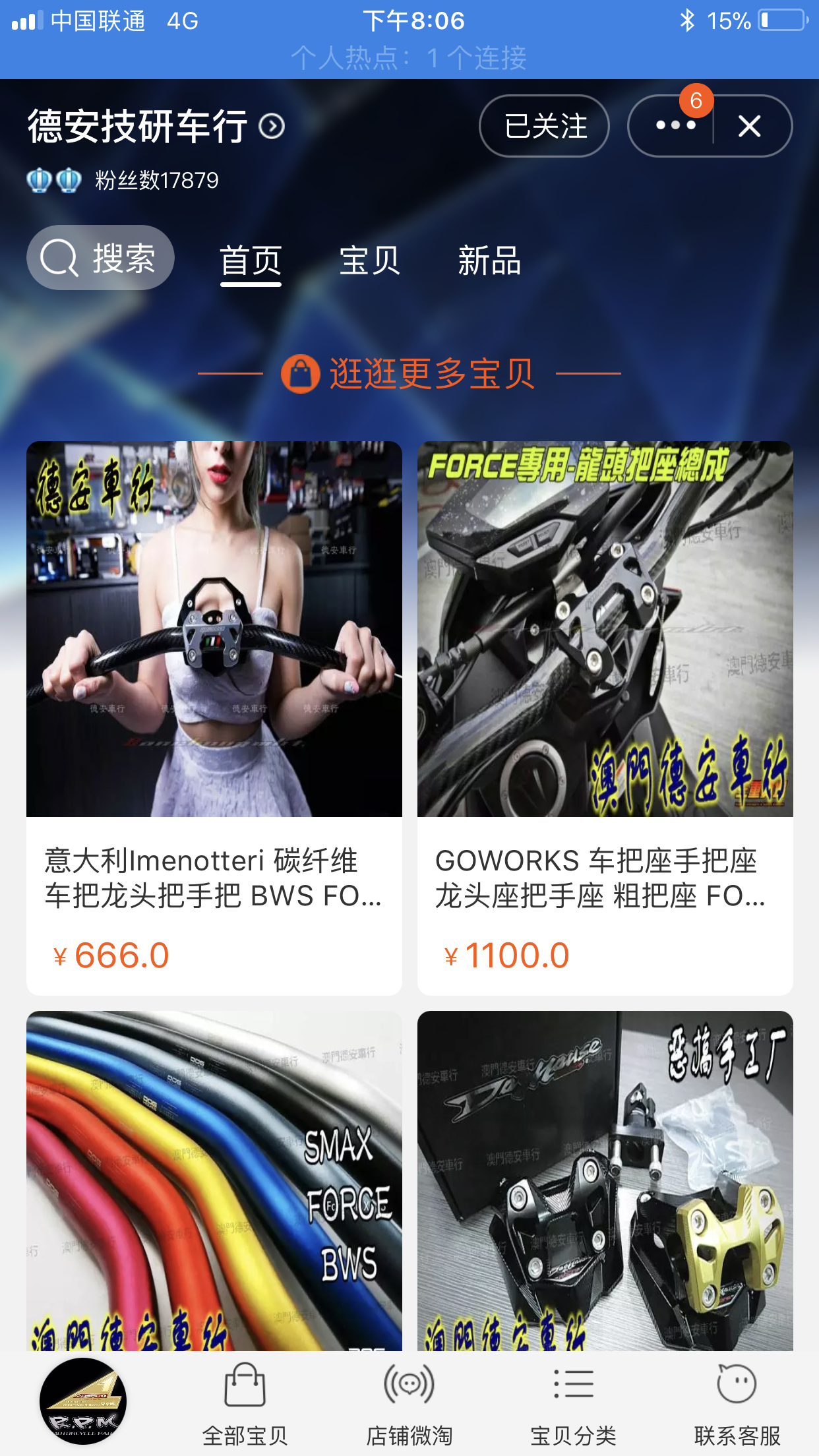Viewport: 819px width, 1456px height.
Task: Open the Imenotteri 碳纤维车把 product card
Action: coord(214,717)
